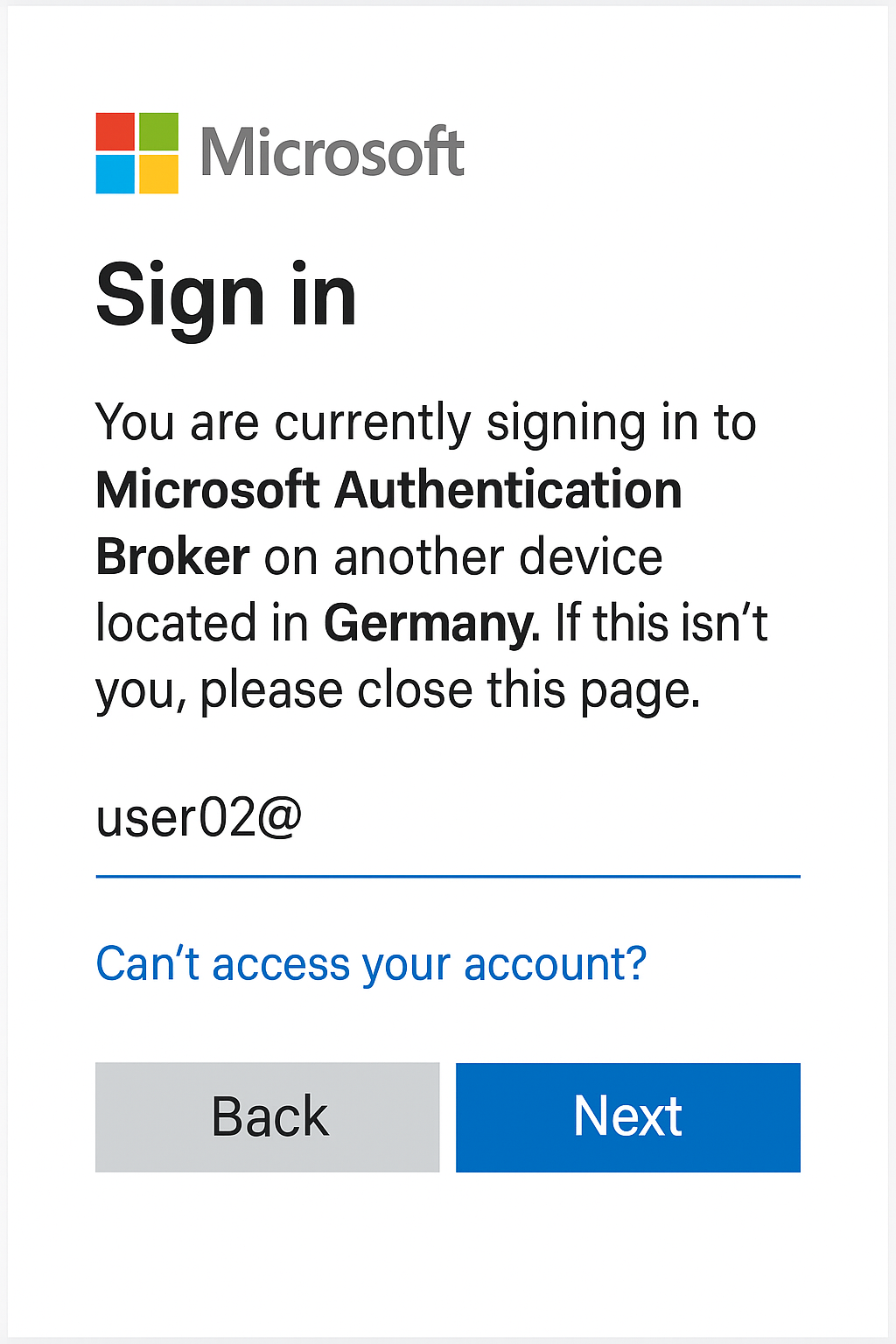This screenshot has width=896, height=1344.
Task: Click the yellow square in the Microsoft logo
Action: click(158, 174)
